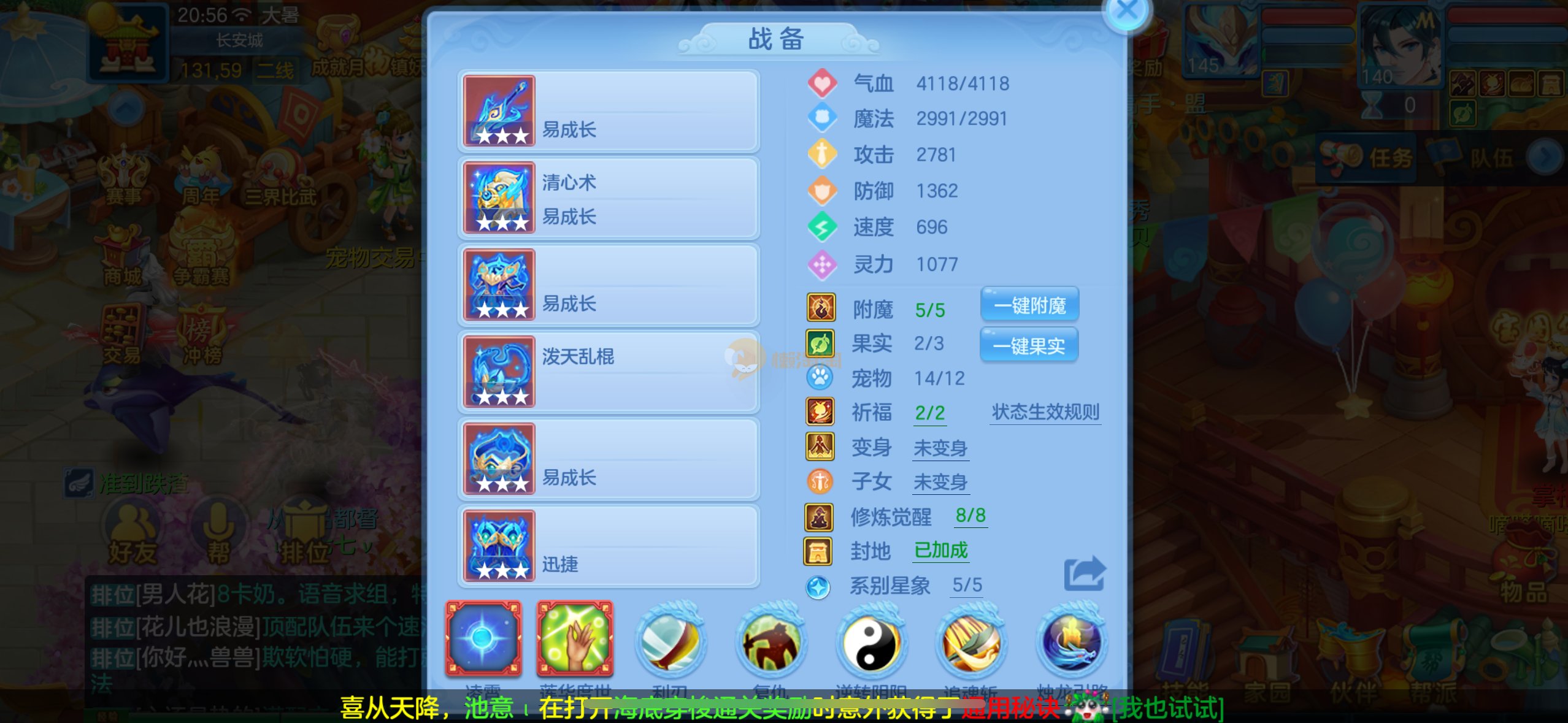Select the 逆转阴阳 yin-yang skill icon
This screenshot has height=723, width=1568.
[x=871, y=643]
